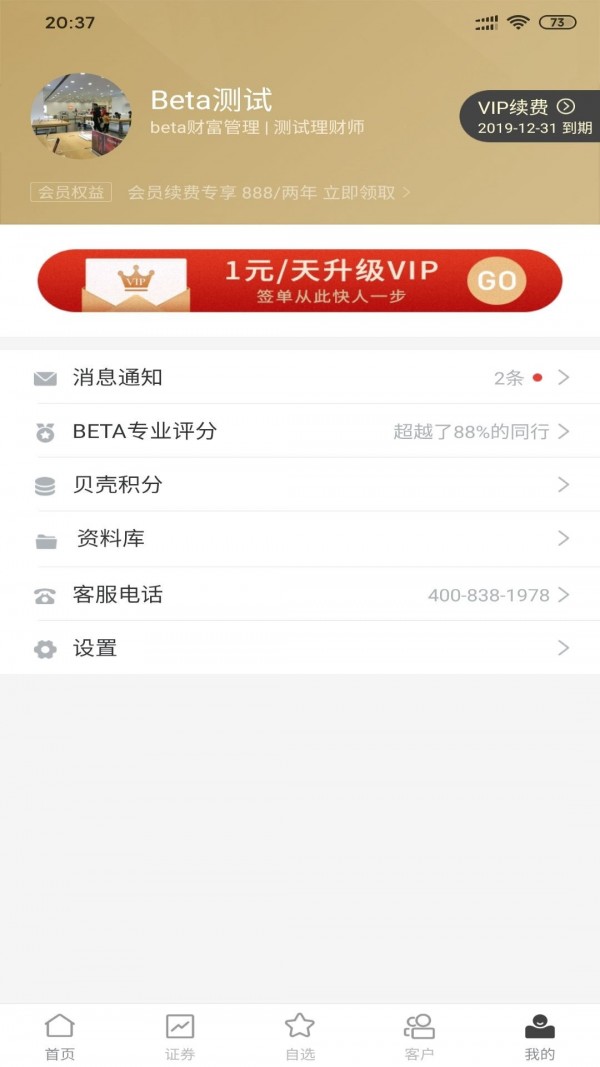600x1067 pixels.
Task: Call 客服电话 customer service
Action: pos(300,595)
